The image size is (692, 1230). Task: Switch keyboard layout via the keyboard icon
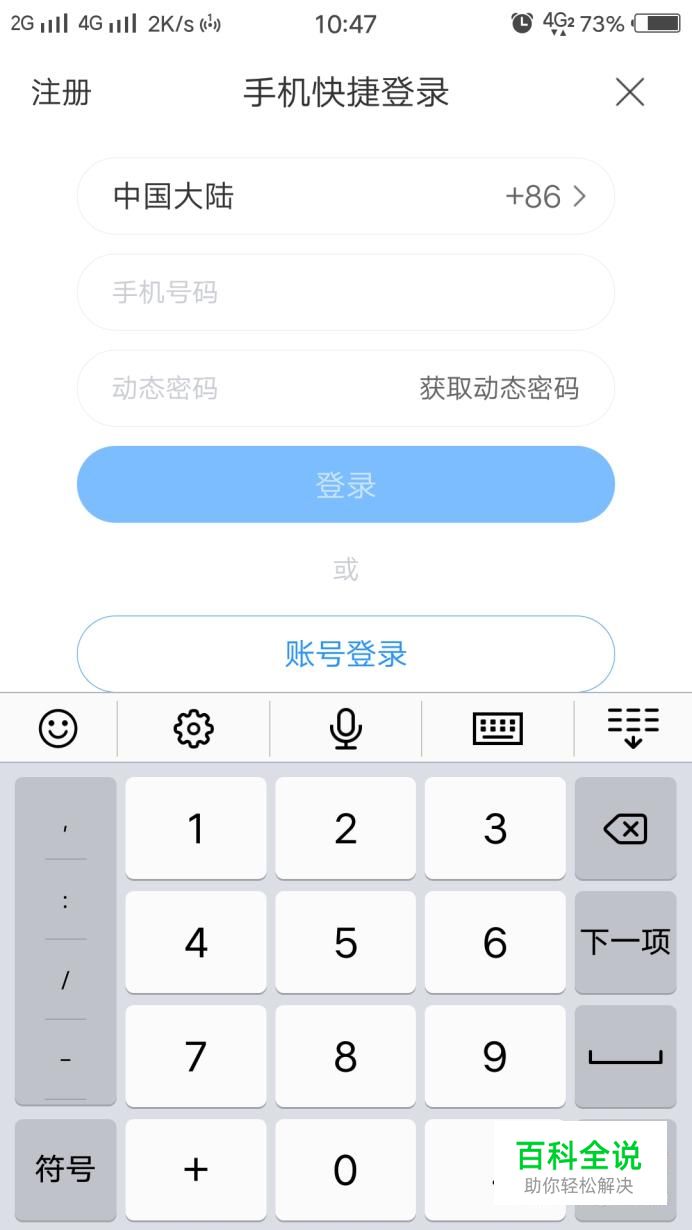[x=497, y=728]
